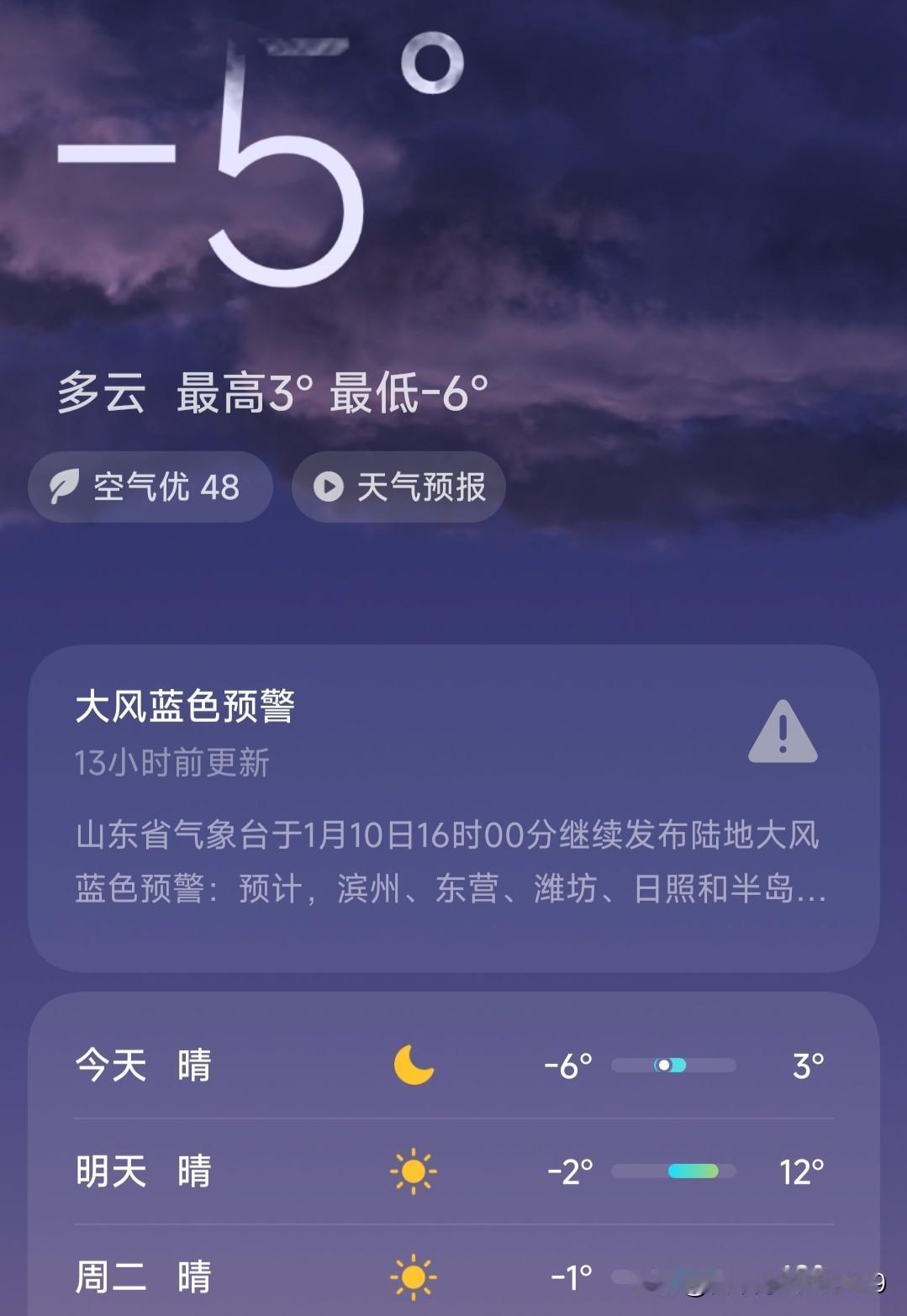This screenshot has width=907, height=1316.
Task: Click the 多云 current condition text
Action: click(103, 391)
